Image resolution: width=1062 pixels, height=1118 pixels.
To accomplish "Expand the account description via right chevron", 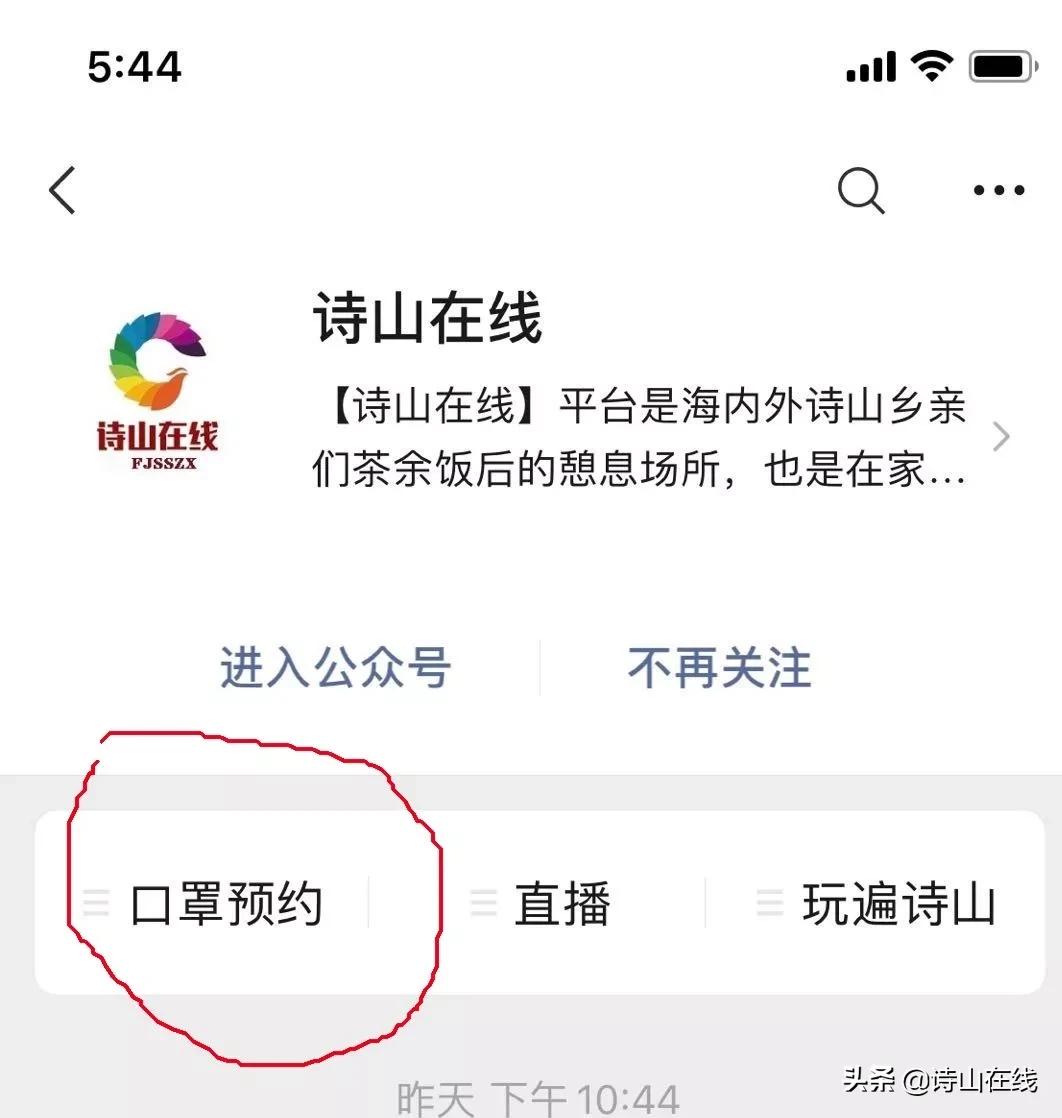I will 1001,436.
